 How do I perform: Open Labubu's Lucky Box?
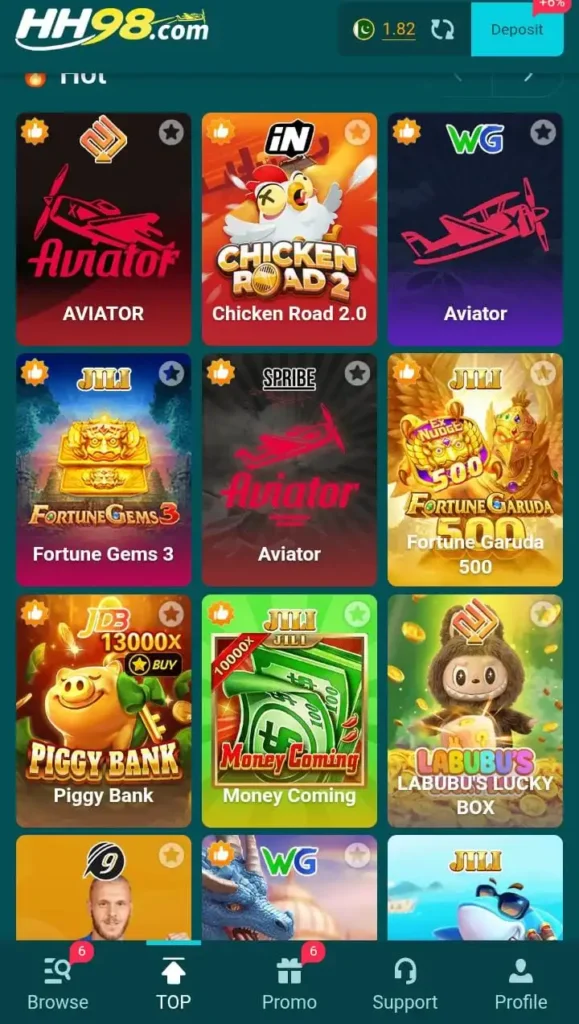click(x=475, y=711)
